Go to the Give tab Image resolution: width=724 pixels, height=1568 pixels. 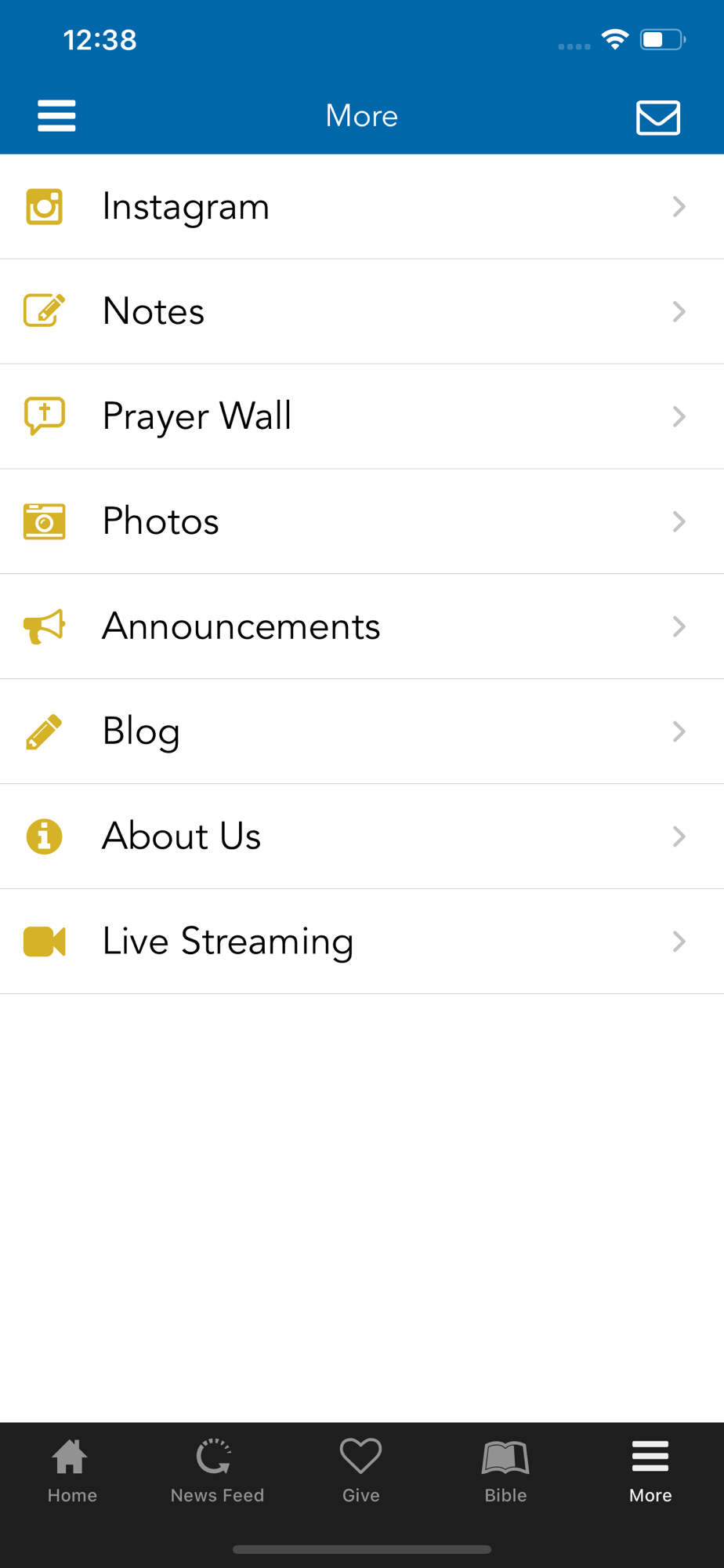point(361,1471)
